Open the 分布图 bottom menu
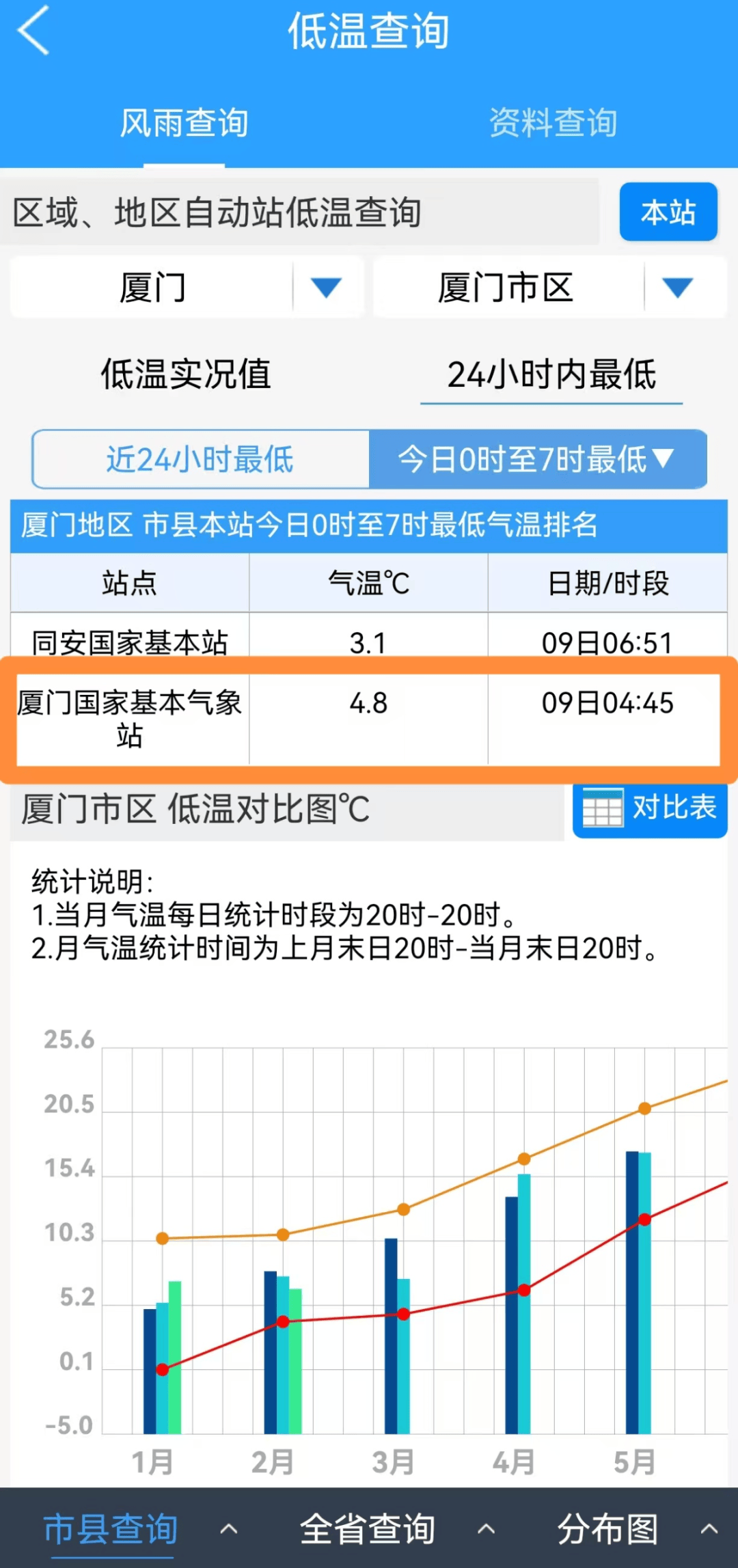Screen dimensions: 738x1568 pos(608,1529)
